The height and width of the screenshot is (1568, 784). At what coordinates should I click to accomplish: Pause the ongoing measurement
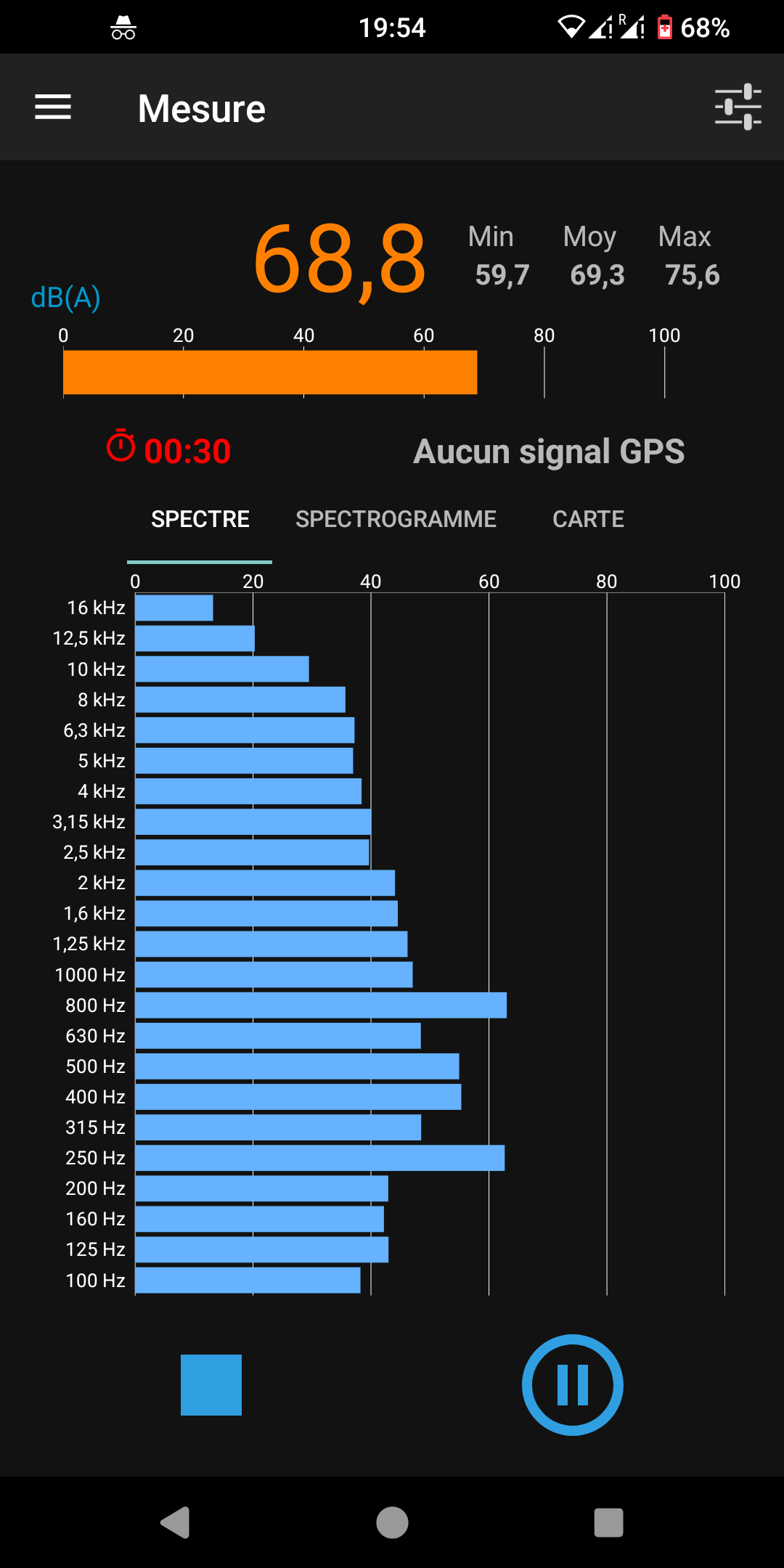click(573, 1385)
